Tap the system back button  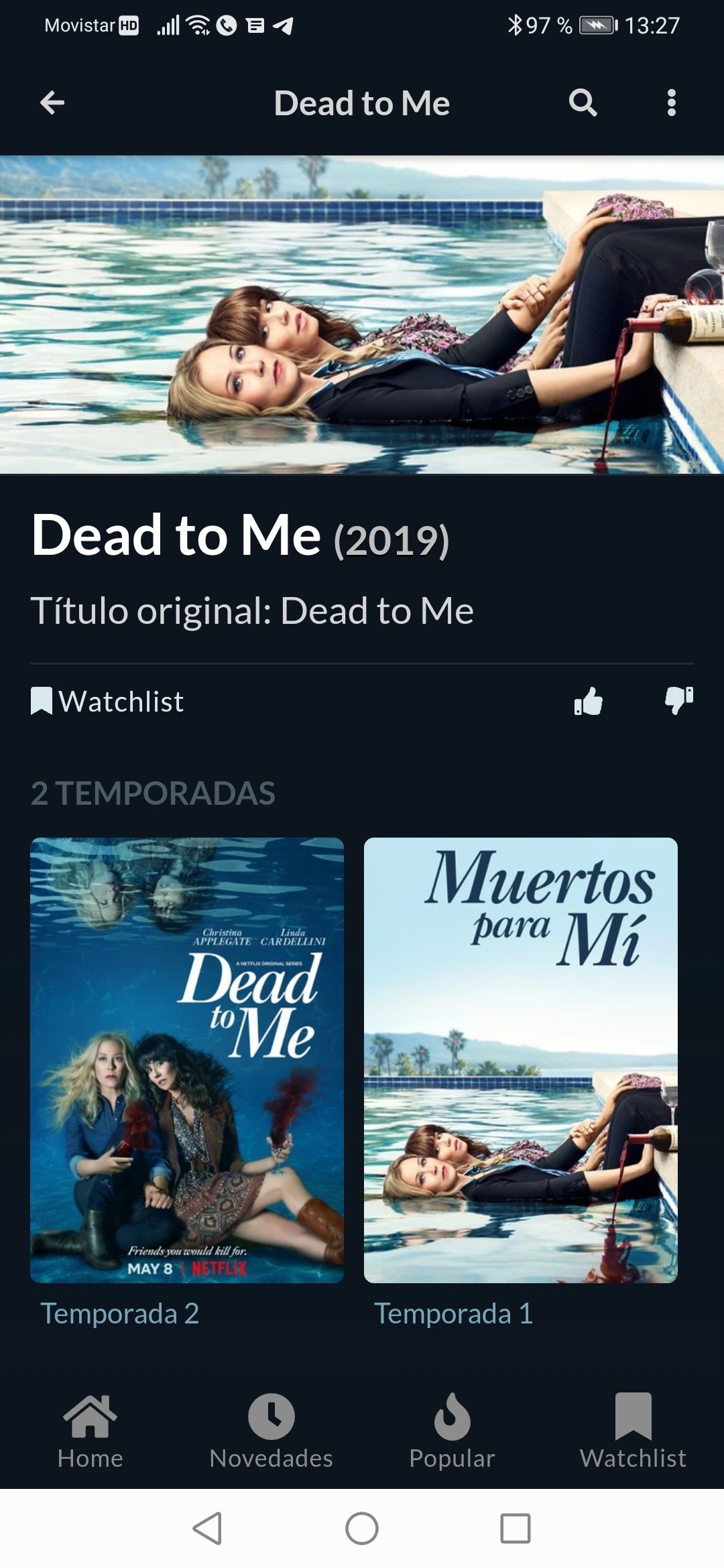click(207, 1528)
